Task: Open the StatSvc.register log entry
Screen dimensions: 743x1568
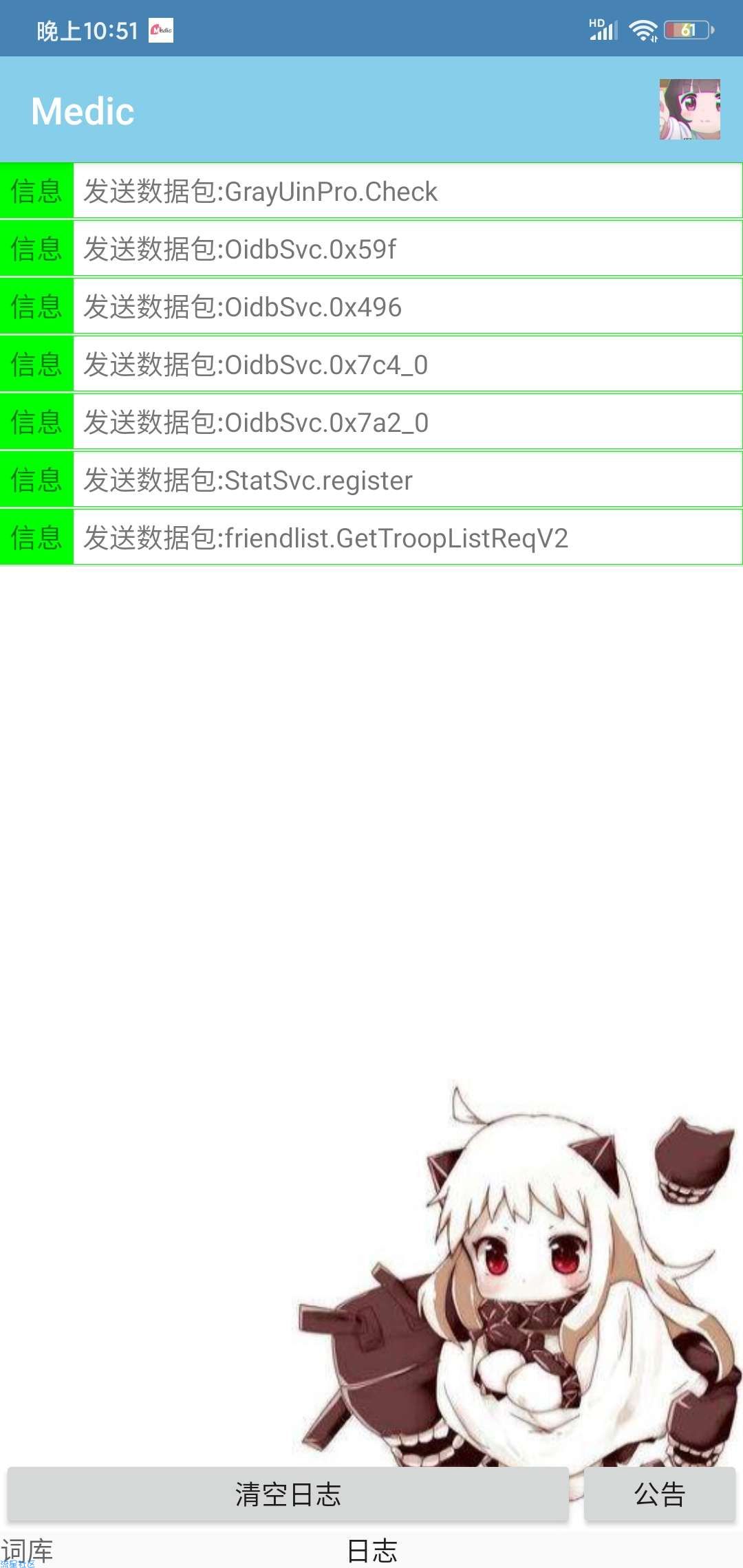Action: [x=406, y=480]
